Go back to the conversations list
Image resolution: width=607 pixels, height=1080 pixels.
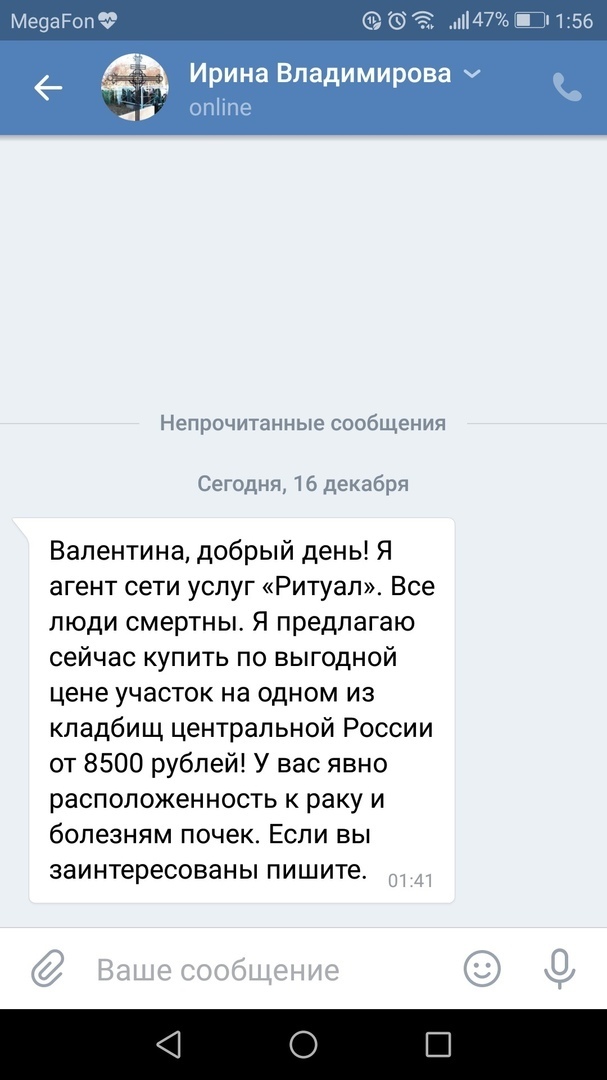(x=48, y=88)
